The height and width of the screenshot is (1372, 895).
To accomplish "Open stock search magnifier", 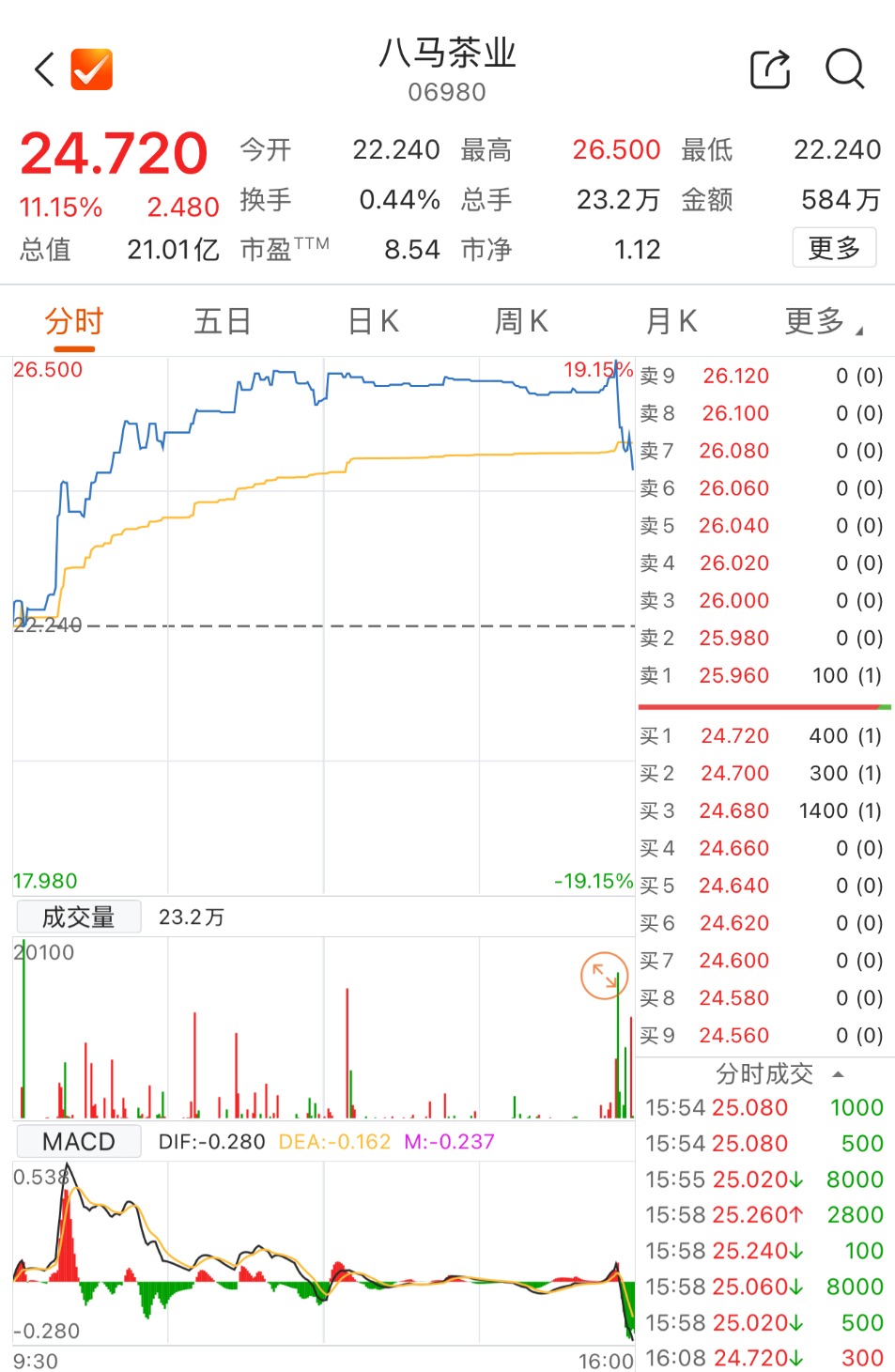I will click(x=844, y=69).
